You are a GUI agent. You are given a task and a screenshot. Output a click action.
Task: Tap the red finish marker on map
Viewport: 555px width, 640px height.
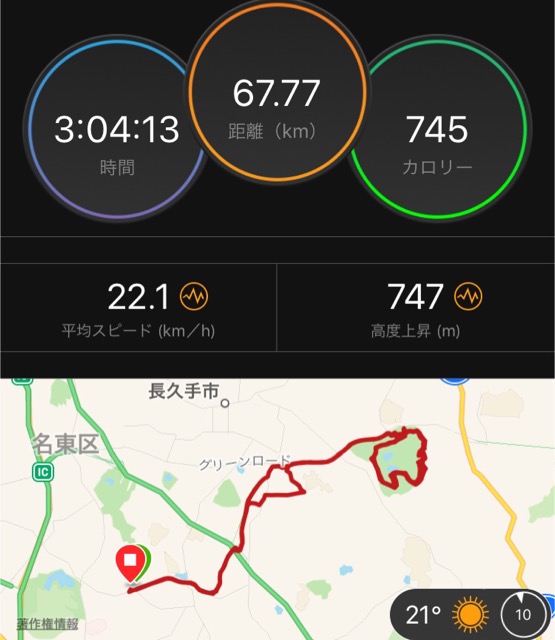130,564
